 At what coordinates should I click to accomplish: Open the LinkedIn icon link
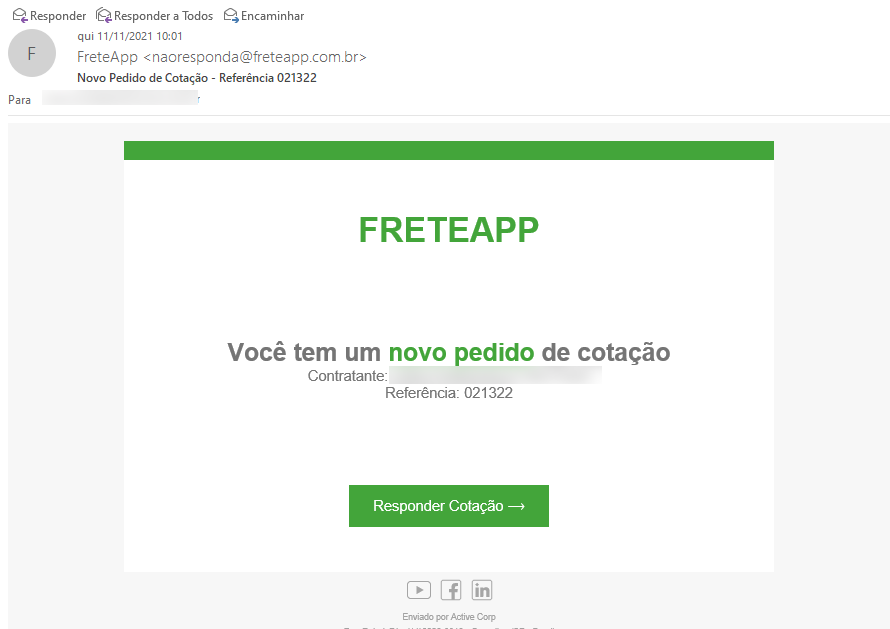click(482, 590)
